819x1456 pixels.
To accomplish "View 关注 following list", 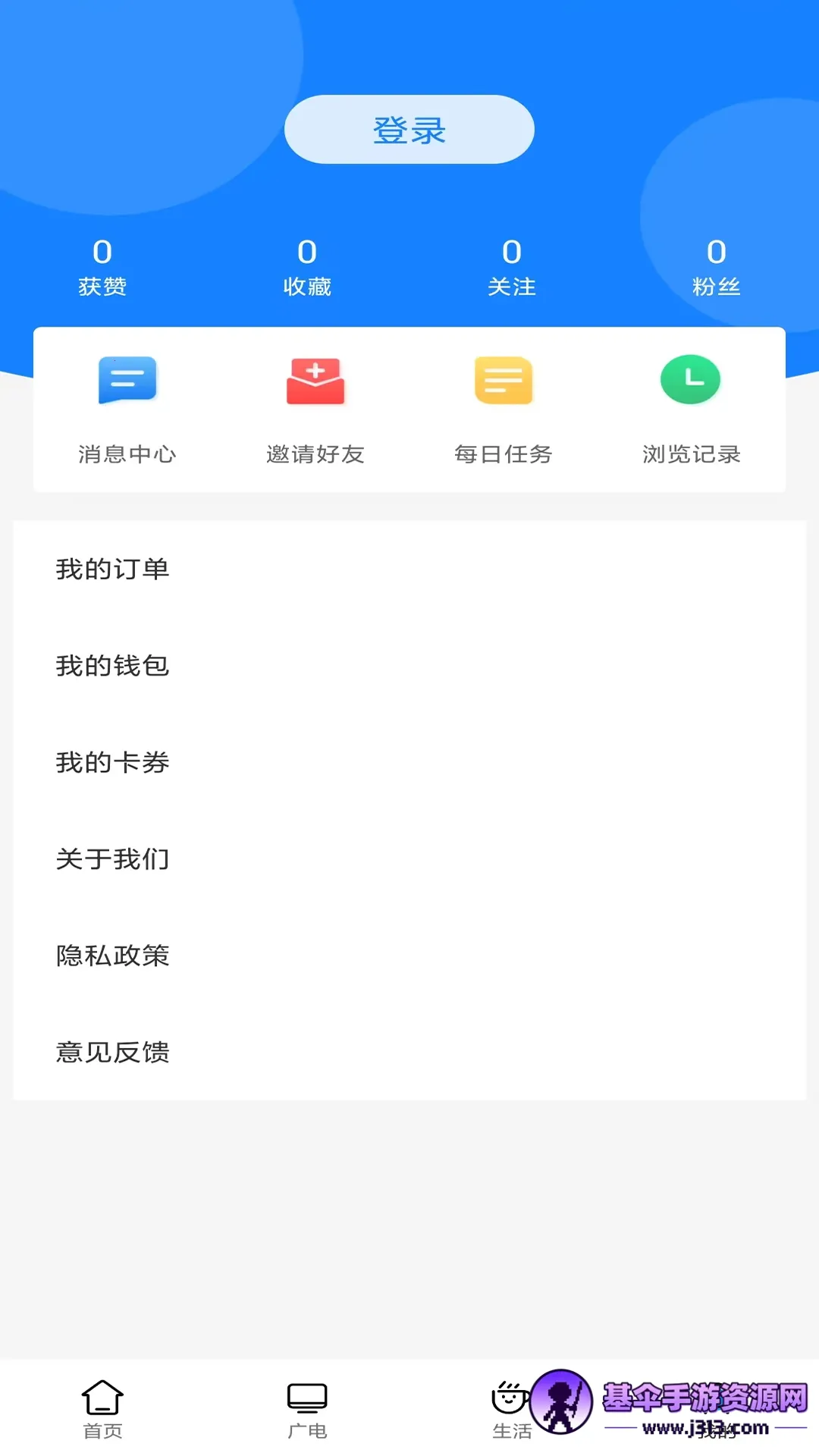I will [x=512, y=267].
